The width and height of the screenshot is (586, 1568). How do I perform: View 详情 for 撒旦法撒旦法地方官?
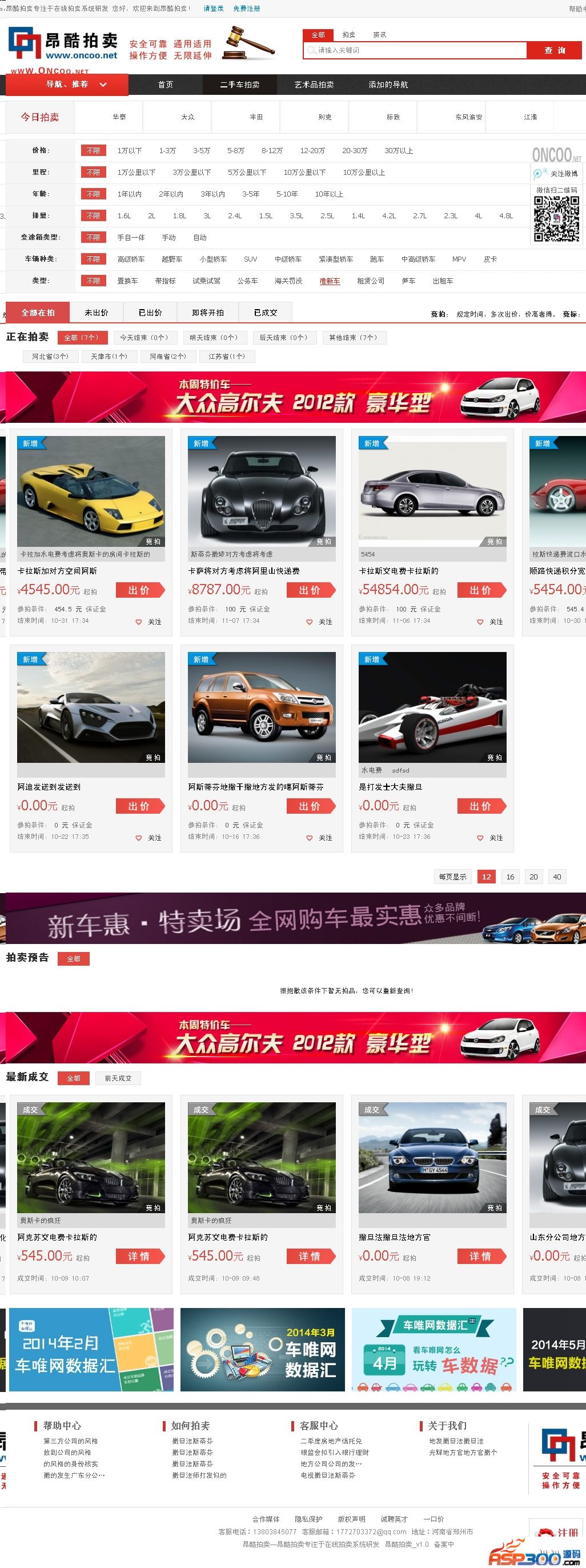coord(481,1256)
